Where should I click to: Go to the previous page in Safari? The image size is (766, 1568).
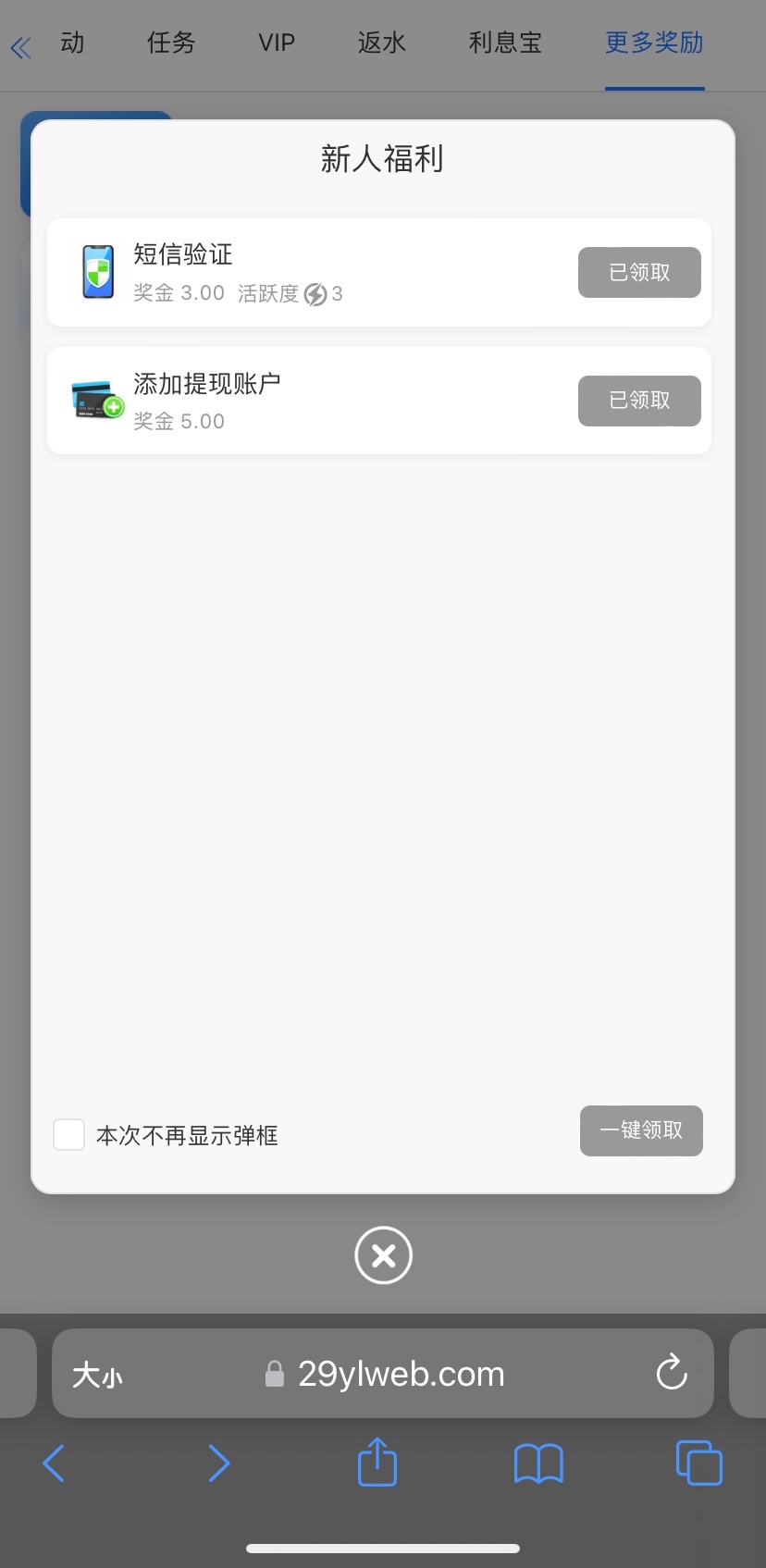tap(55, 1463)
